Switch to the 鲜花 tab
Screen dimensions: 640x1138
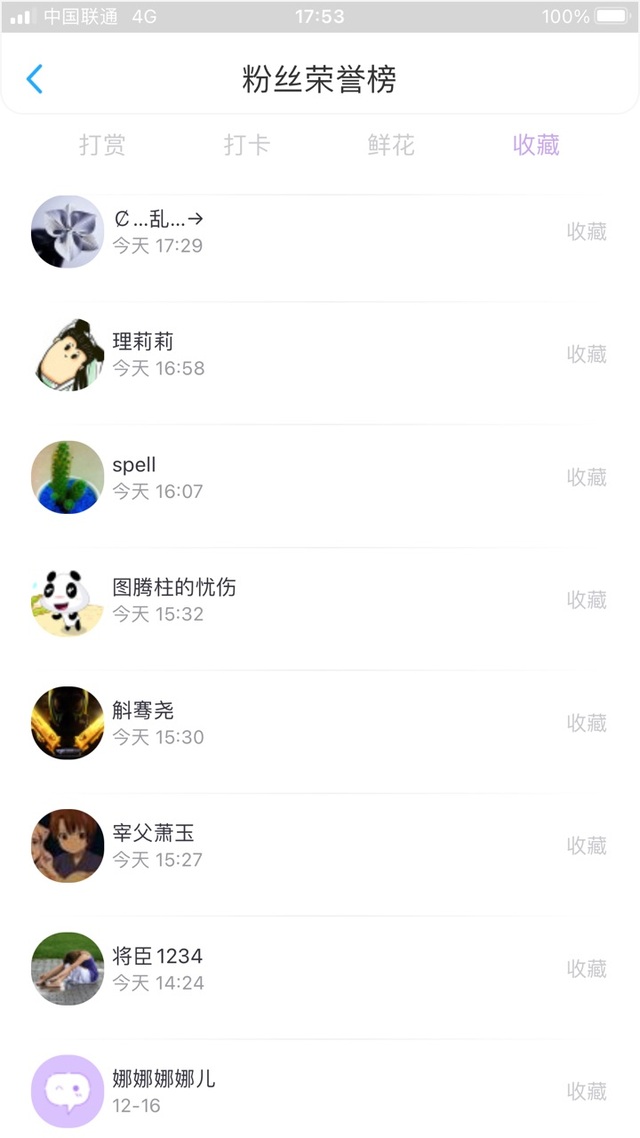[x=391, y=145]
